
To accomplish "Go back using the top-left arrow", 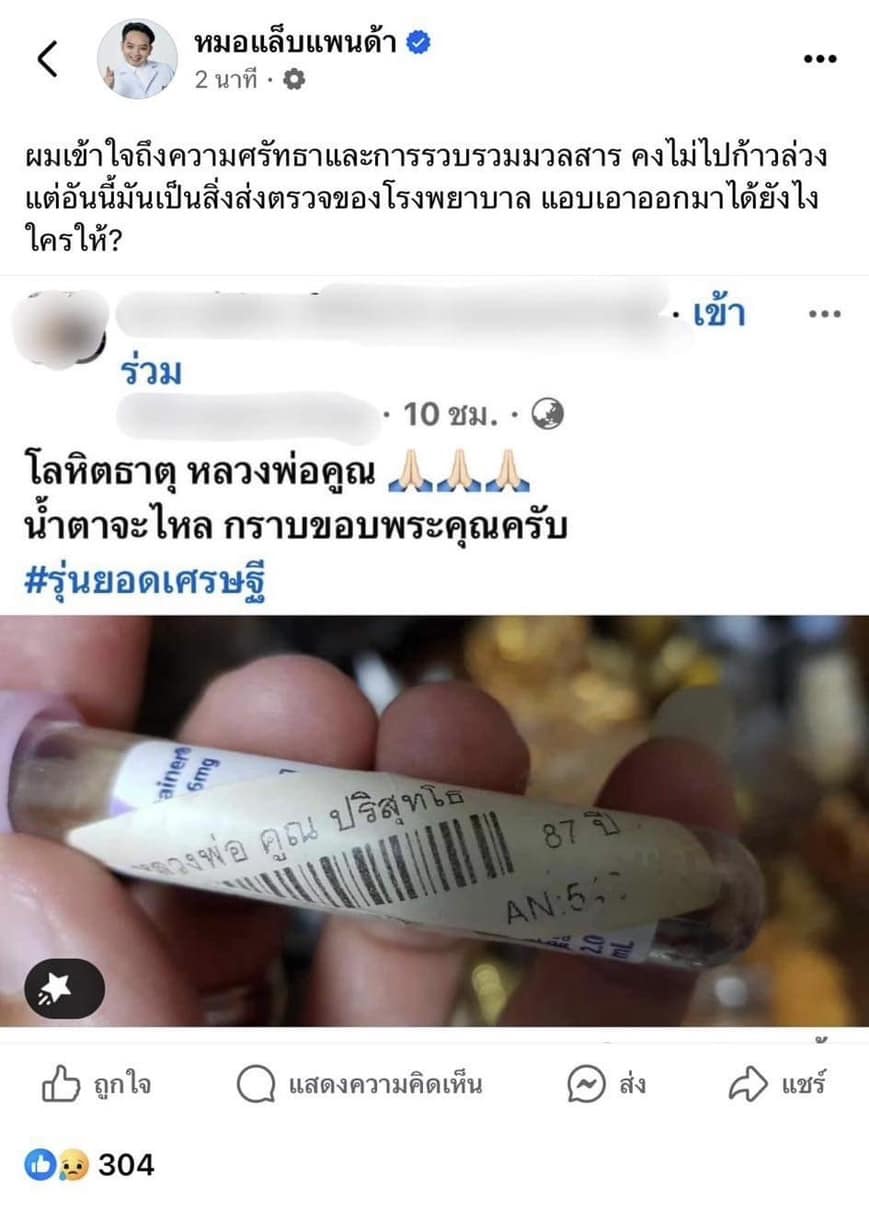I will [x=47, y=60].
